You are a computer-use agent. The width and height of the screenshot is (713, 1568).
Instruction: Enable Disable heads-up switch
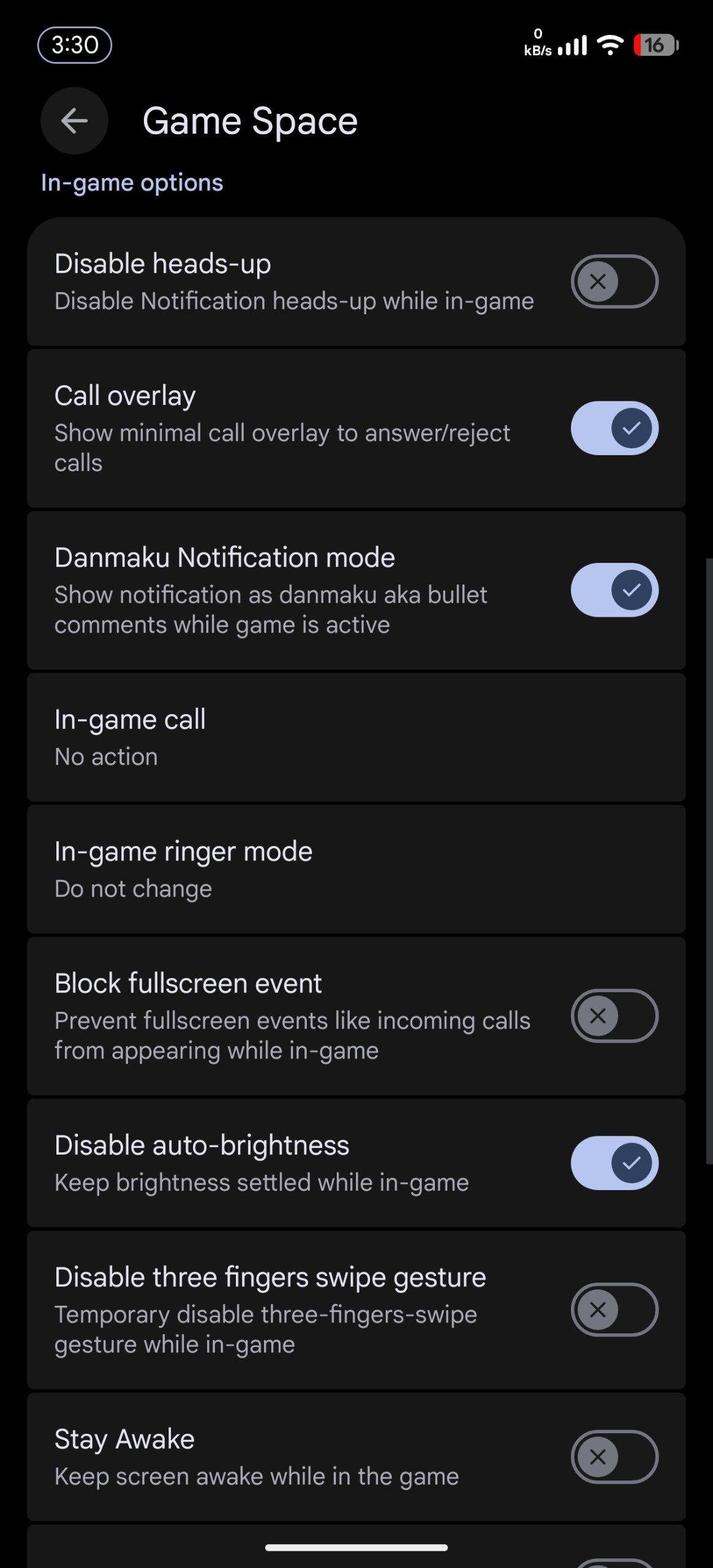[614, 282]
